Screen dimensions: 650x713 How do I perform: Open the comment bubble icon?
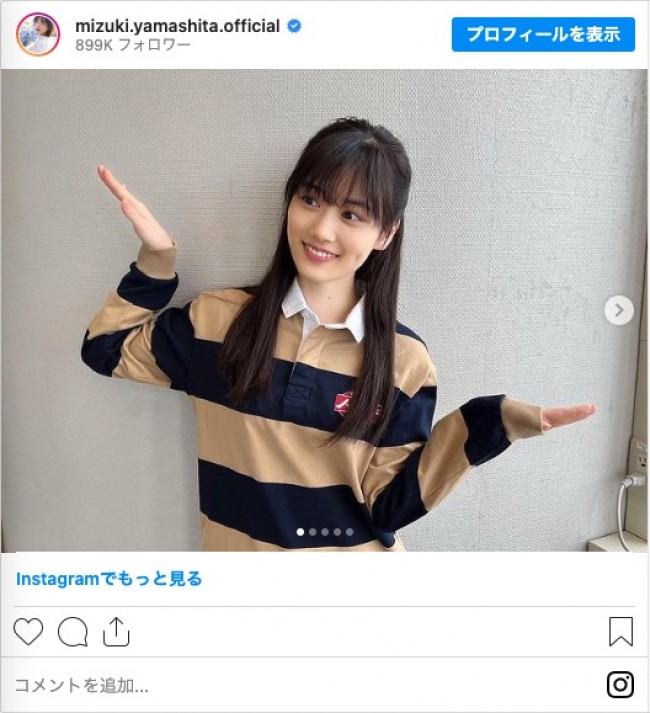click(73, 632)
